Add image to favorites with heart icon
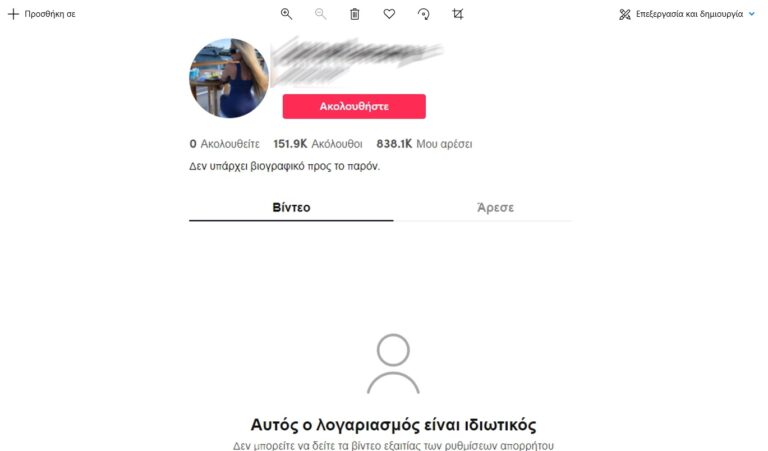This screenshot has width=768, height=451. tap(389, 14)
